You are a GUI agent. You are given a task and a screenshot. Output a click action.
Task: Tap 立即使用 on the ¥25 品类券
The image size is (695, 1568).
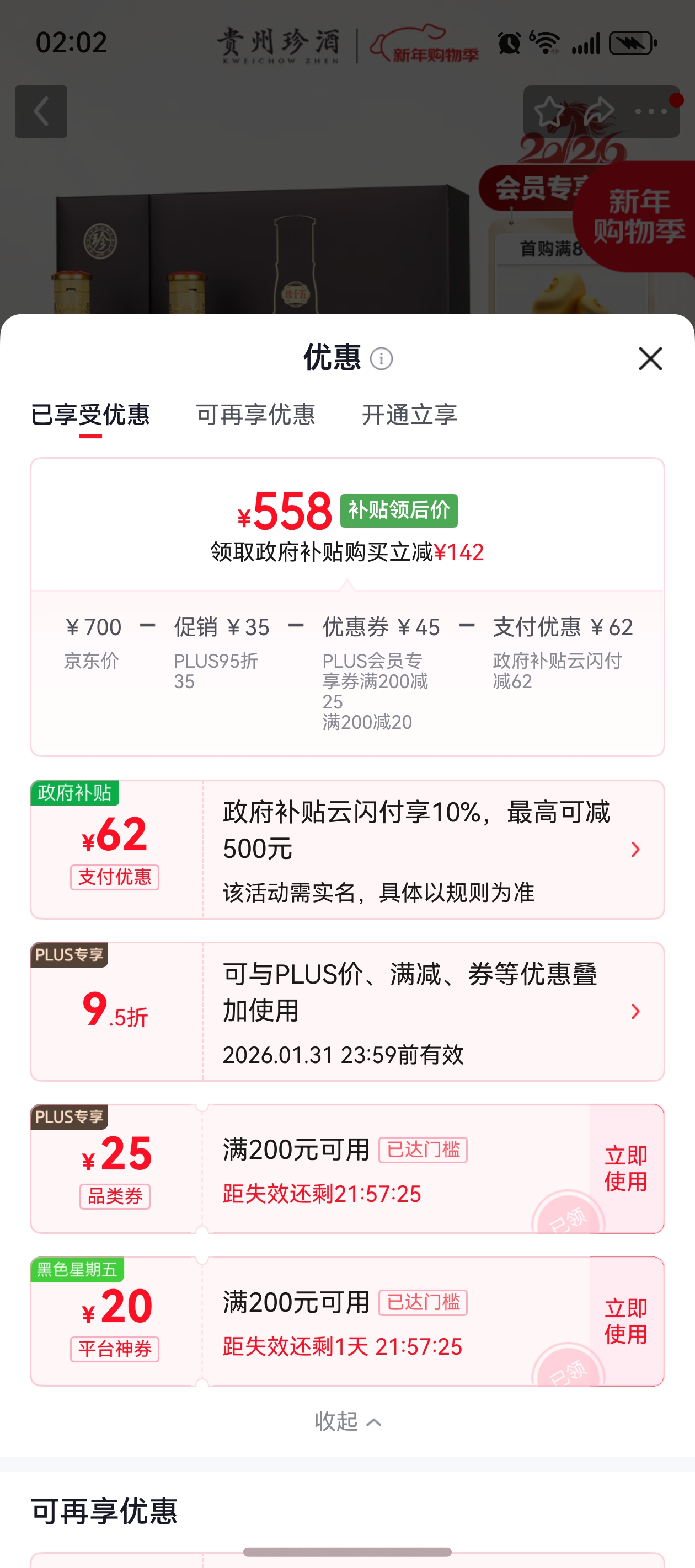pos(626,1169)
